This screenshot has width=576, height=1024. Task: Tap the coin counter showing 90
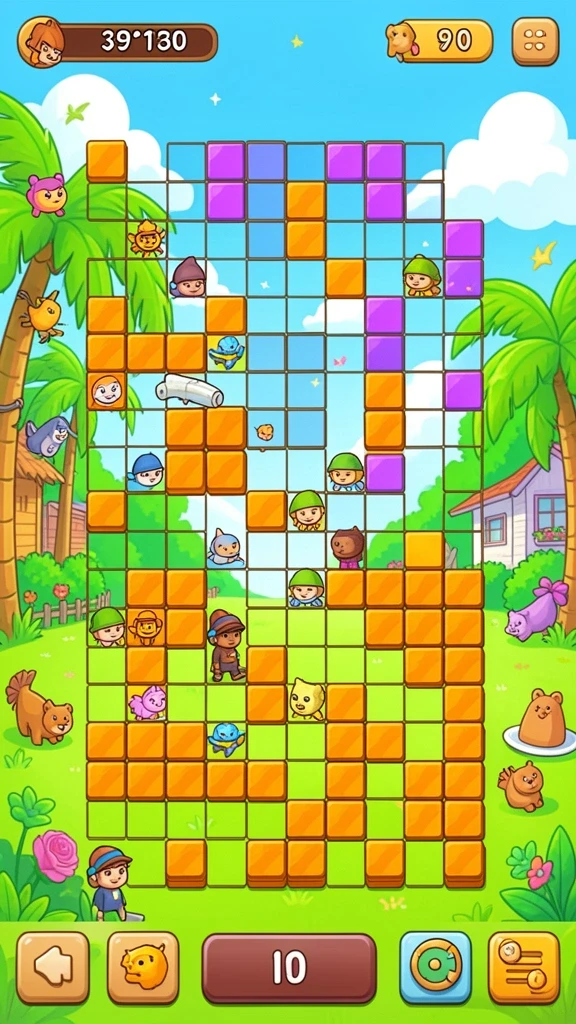coord(440,40)
